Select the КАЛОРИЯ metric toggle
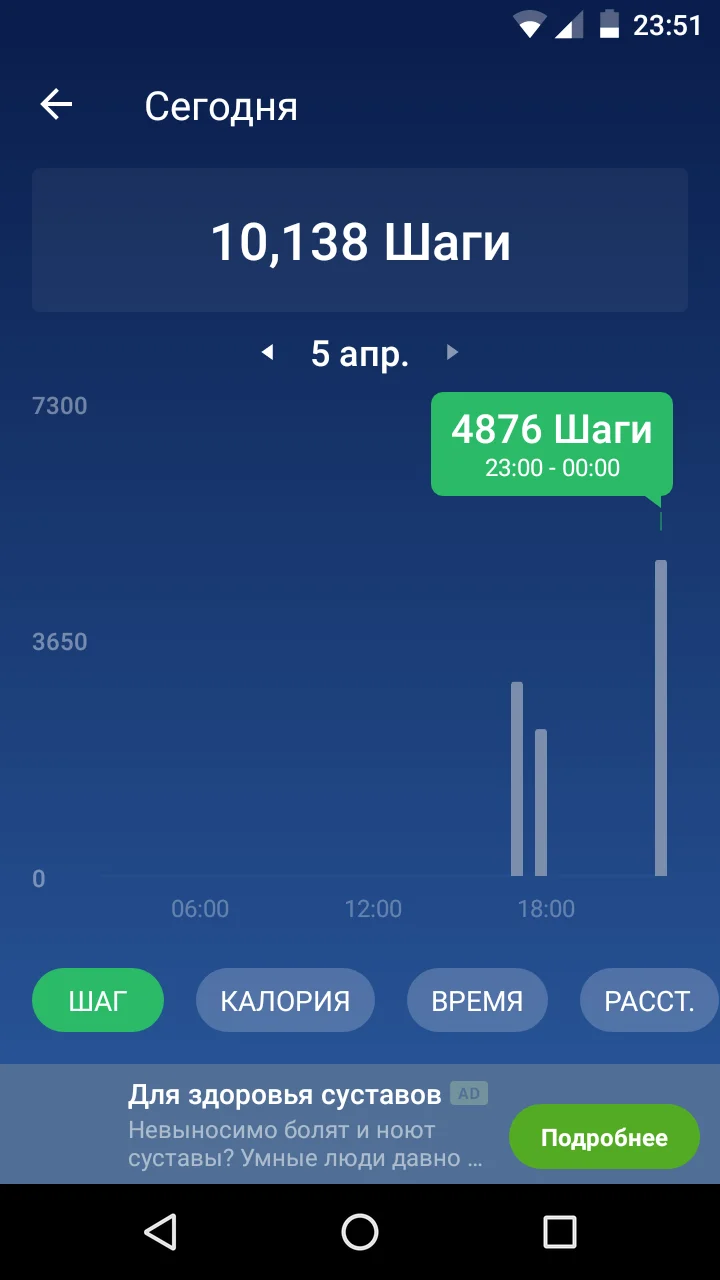Screen dimensions: 720x1280 point(285,1000)
